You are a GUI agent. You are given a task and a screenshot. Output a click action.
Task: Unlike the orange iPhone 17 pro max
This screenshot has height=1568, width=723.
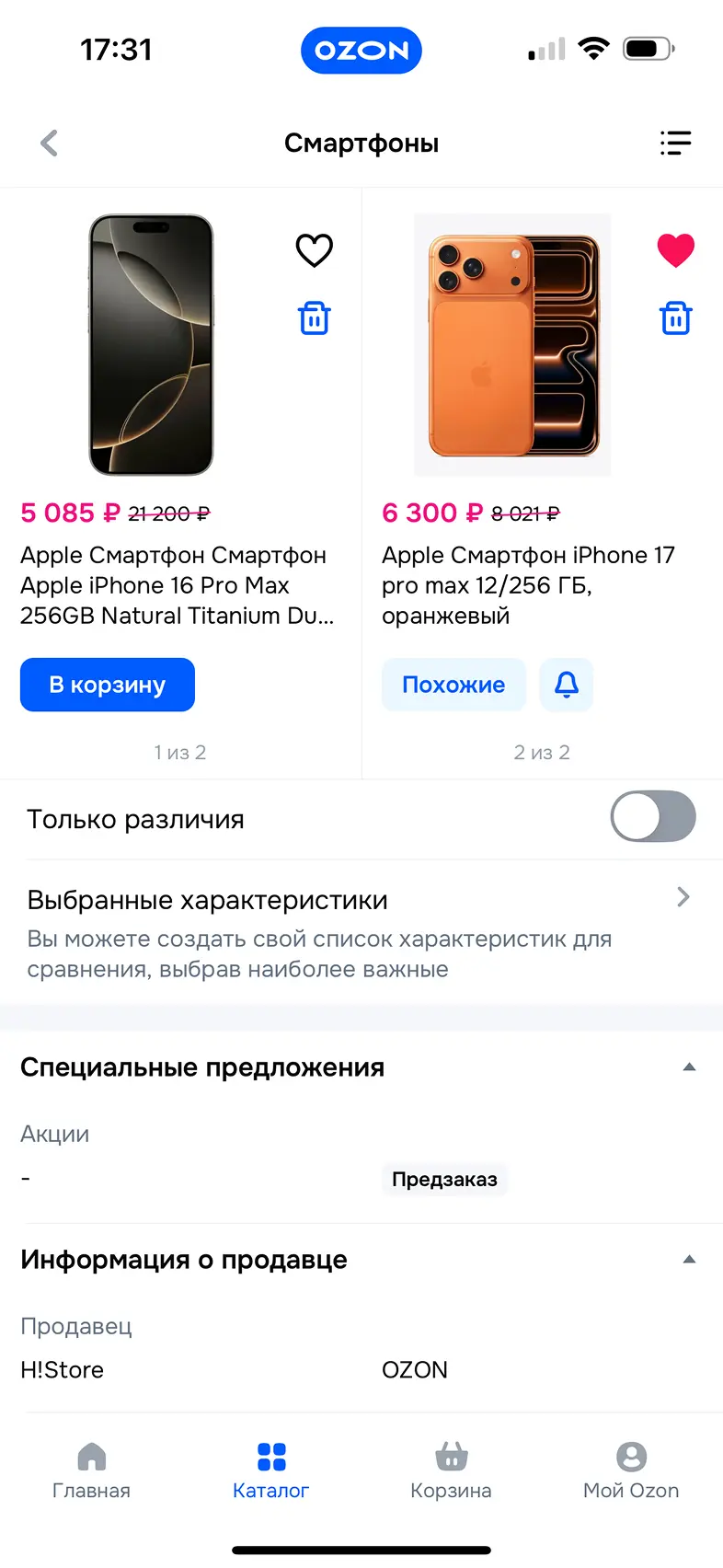675,250
